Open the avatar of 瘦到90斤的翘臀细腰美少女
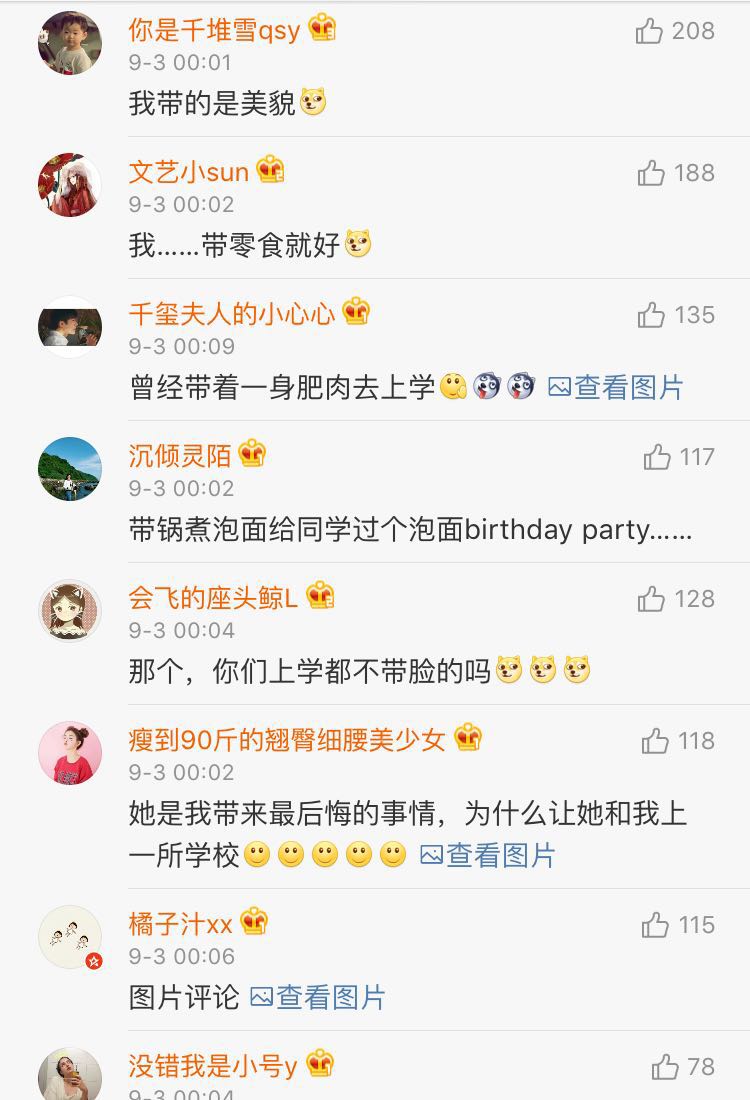This screenshot has height=1100, width=750. click(70, 753)
